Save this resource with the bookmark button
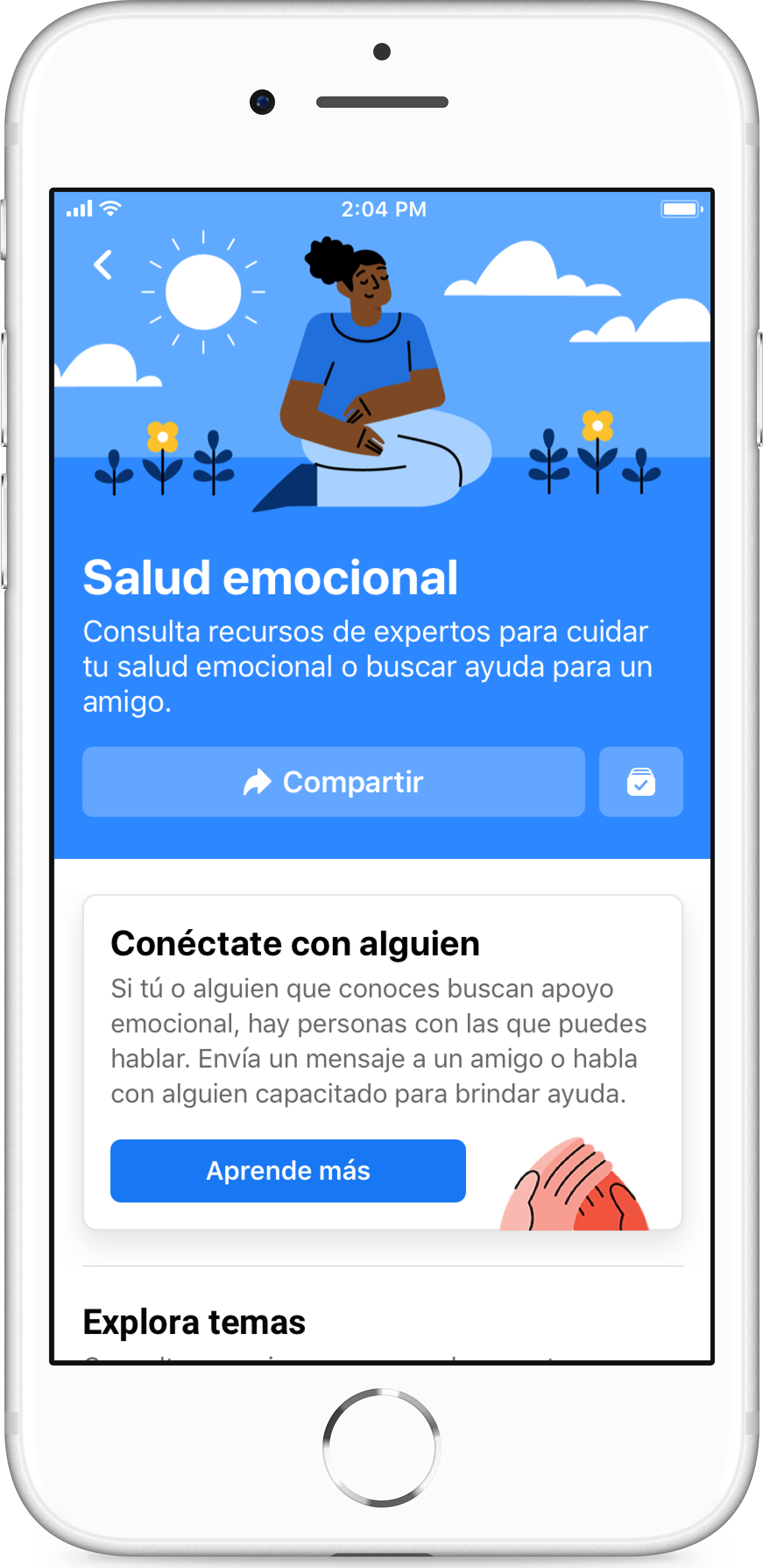The height and width of the screenshot is (1568, 763). [641, 781]
